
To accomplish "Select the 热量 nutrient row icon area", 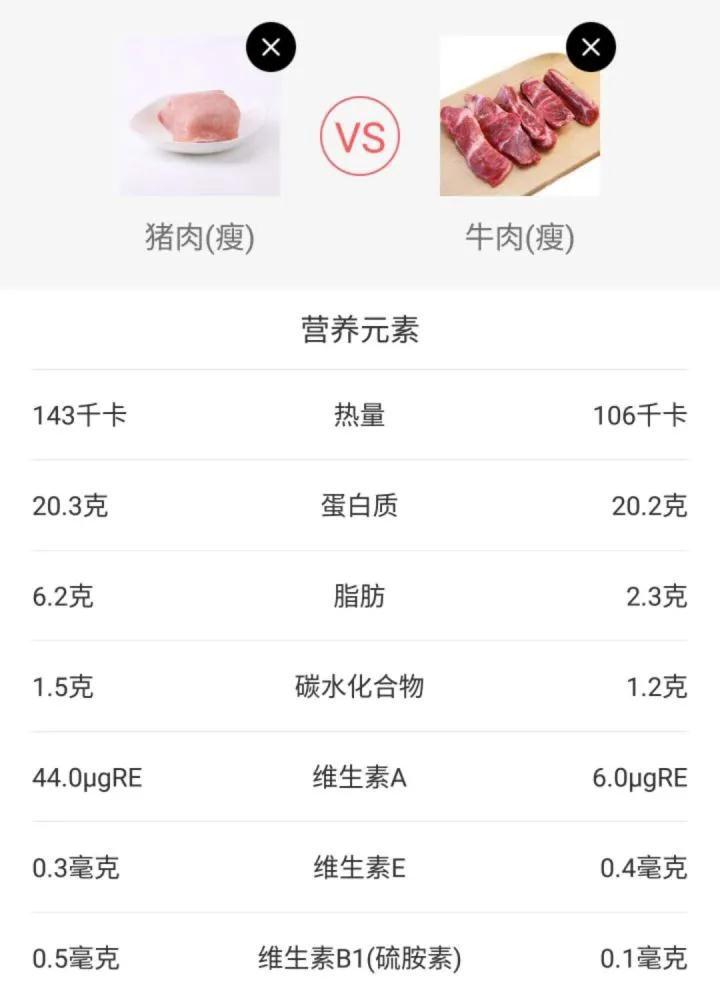I will pyautogui.click(x=360, y=413).
